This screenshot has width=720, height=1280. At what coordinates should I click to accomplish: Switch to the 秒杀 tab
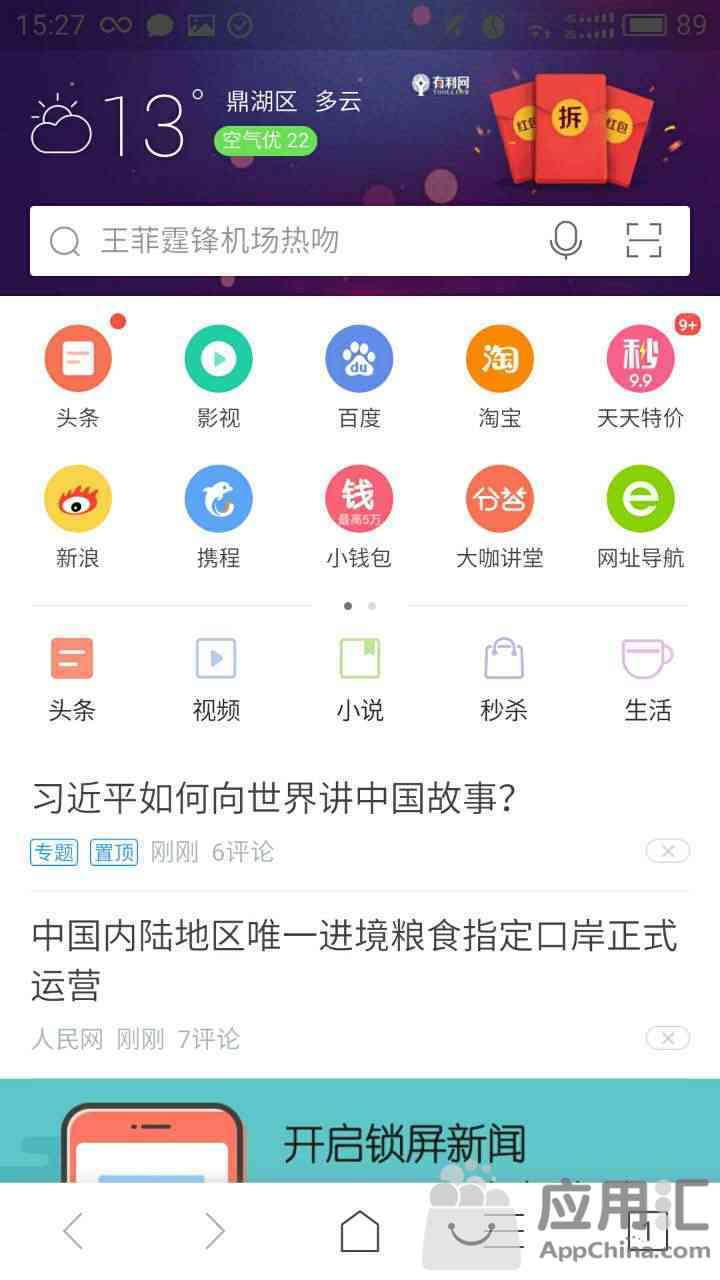(504, 680)
